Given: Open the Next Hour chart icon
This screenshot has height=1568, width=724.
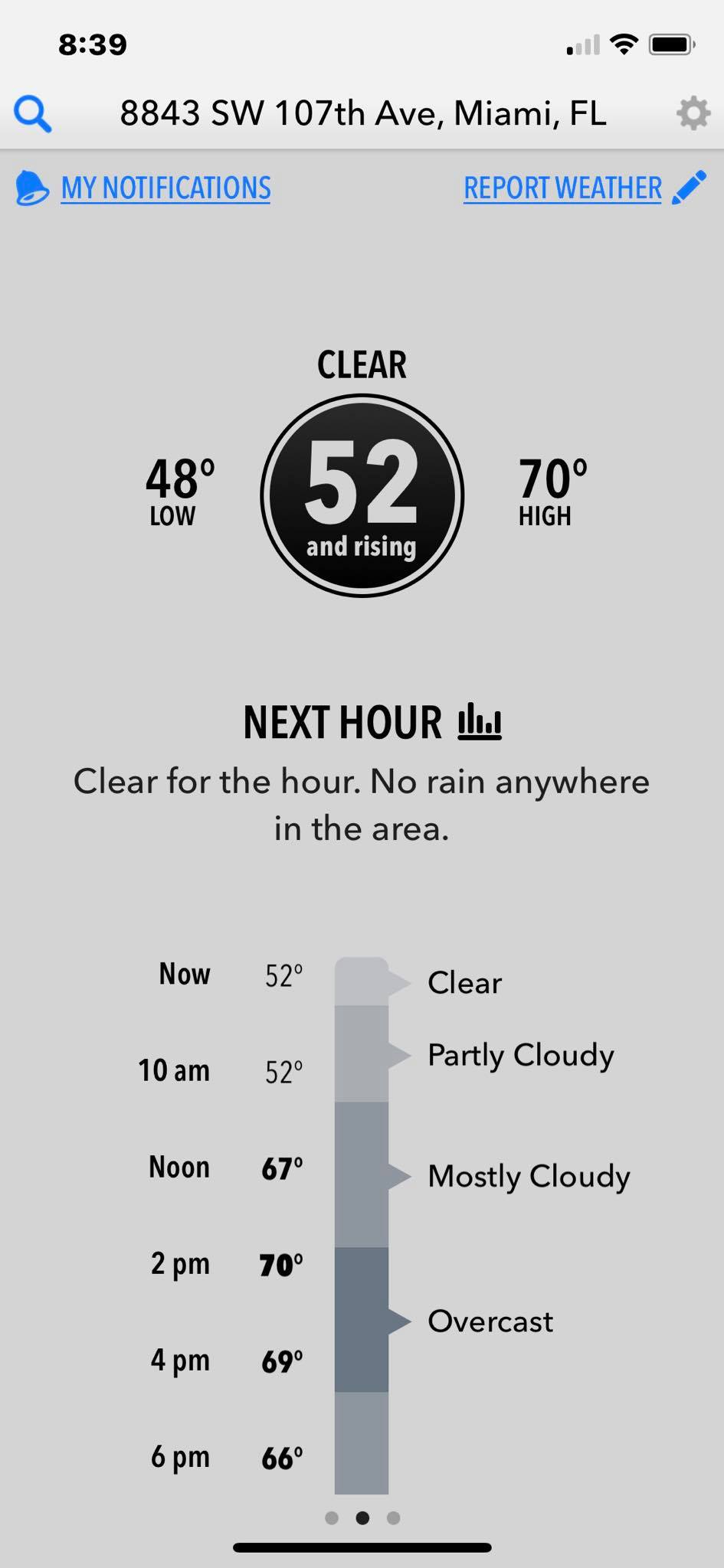Looking at the screenshot, I should point(480,722).
